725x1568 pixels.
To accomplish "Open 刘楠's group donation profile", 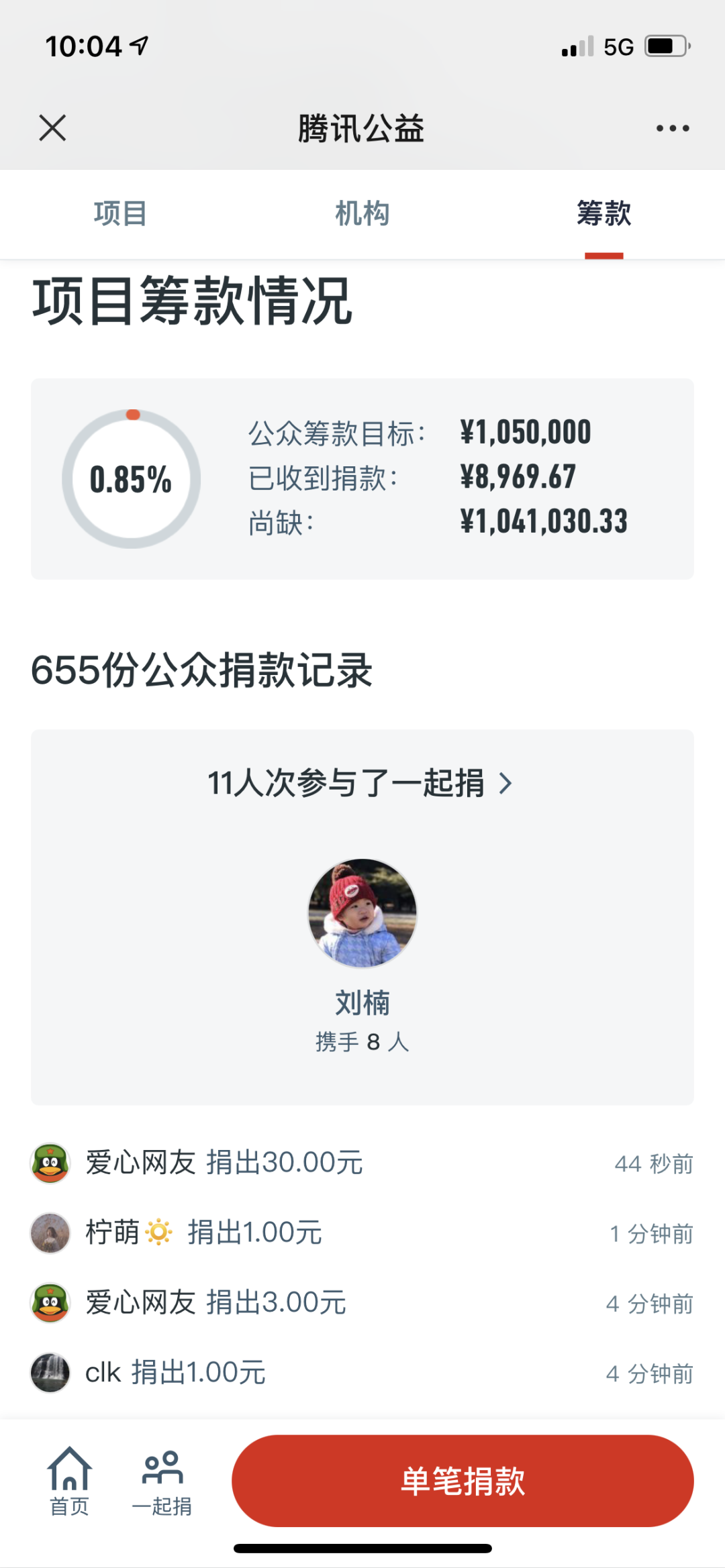I will coord(362,955).
